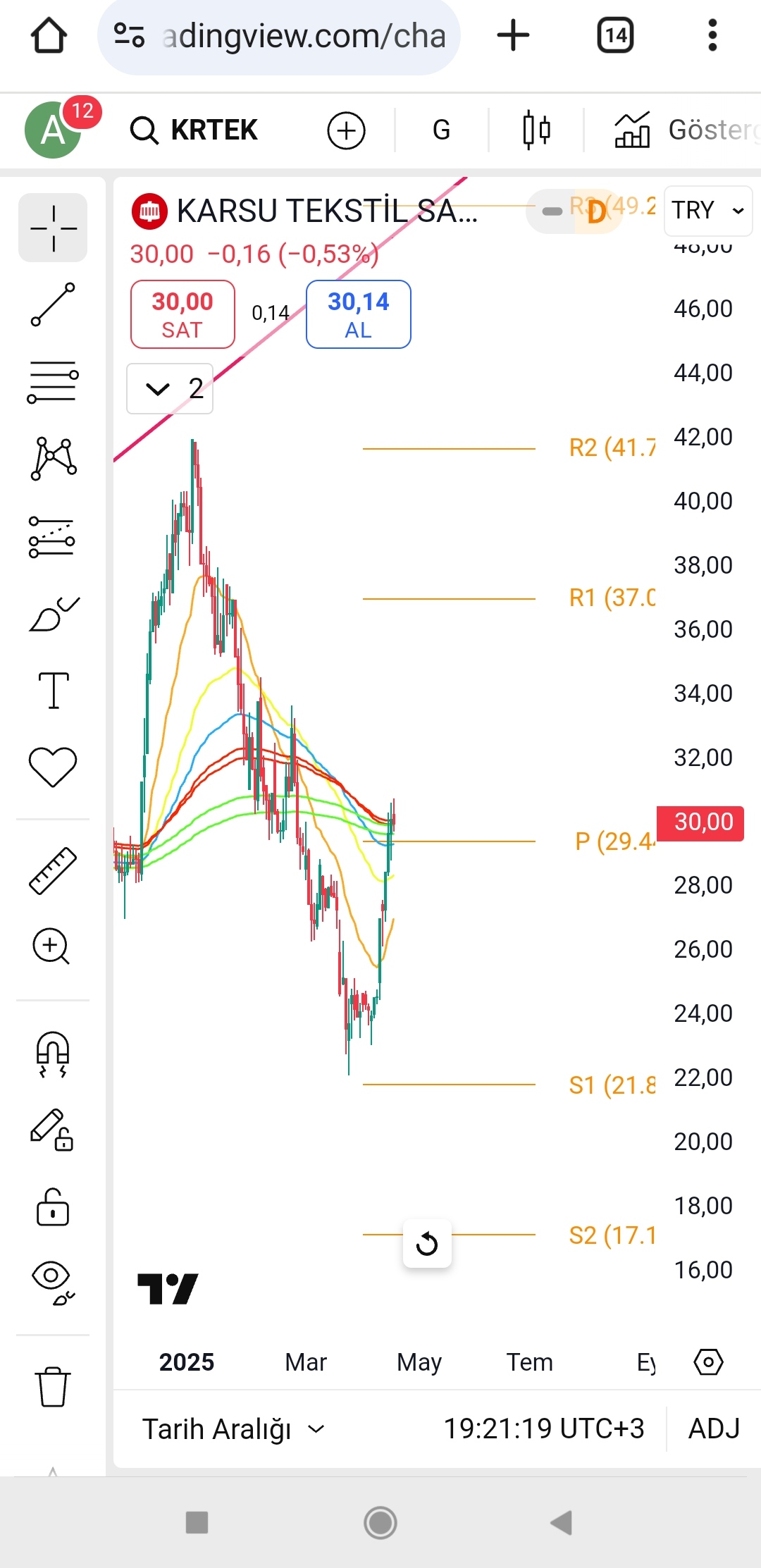The width and height of the screenshot is (761, 1568).
Task: Open a new browser tab
Action: [x=513, y=35]
